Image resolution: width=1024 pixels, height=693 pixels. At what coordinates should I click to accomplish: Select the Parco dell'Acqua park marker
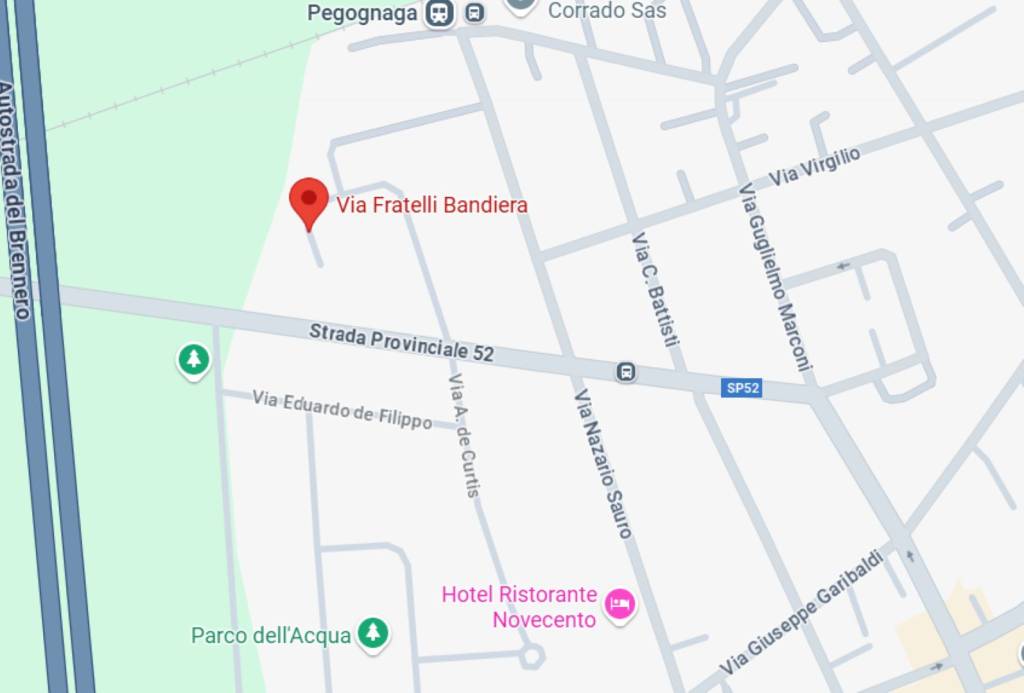374,632
